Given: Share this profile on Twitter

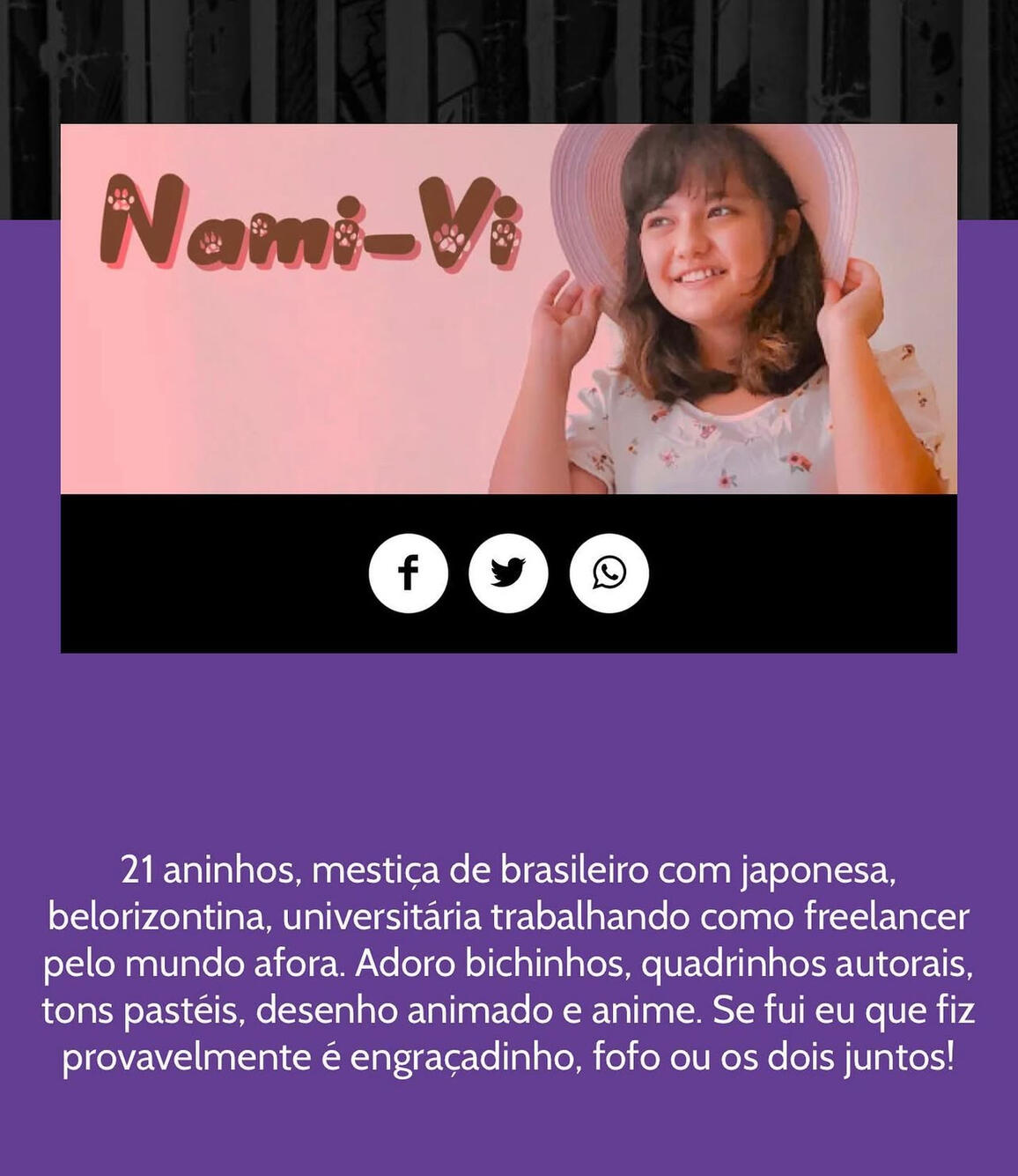Looking at the screenshot, I should coord(508,573).
